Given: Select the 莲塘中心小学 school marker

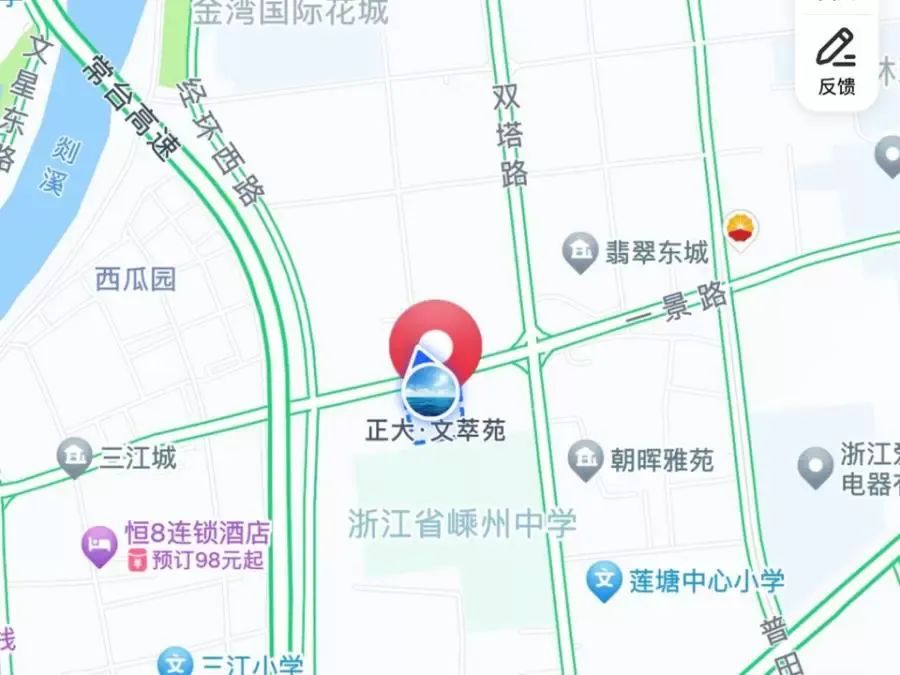Looking at the screenshot, I should (x=604, y=580).
